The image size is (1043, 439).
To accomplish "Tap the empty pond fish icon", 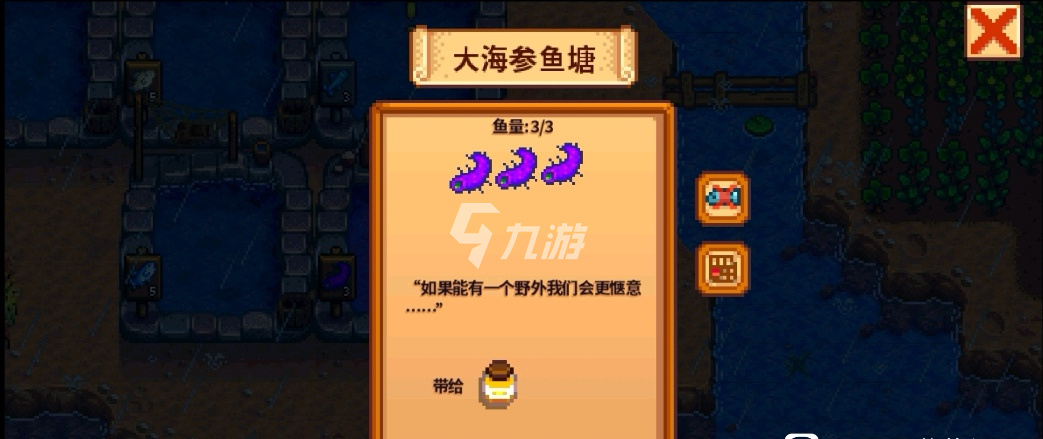I will coord(722,199).
